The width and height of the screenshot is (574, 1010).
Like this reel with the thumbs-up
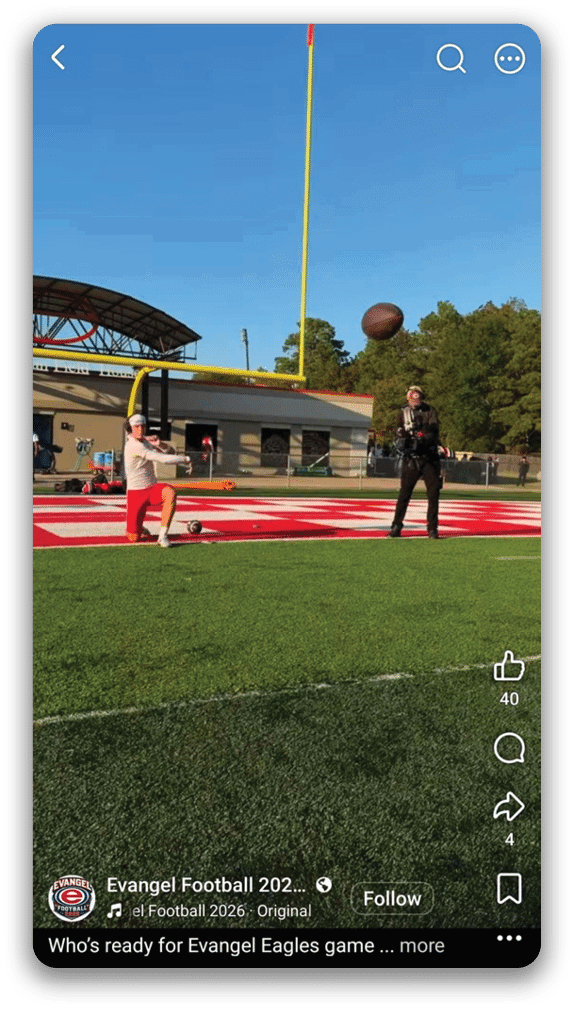click(x=509, y=666)
